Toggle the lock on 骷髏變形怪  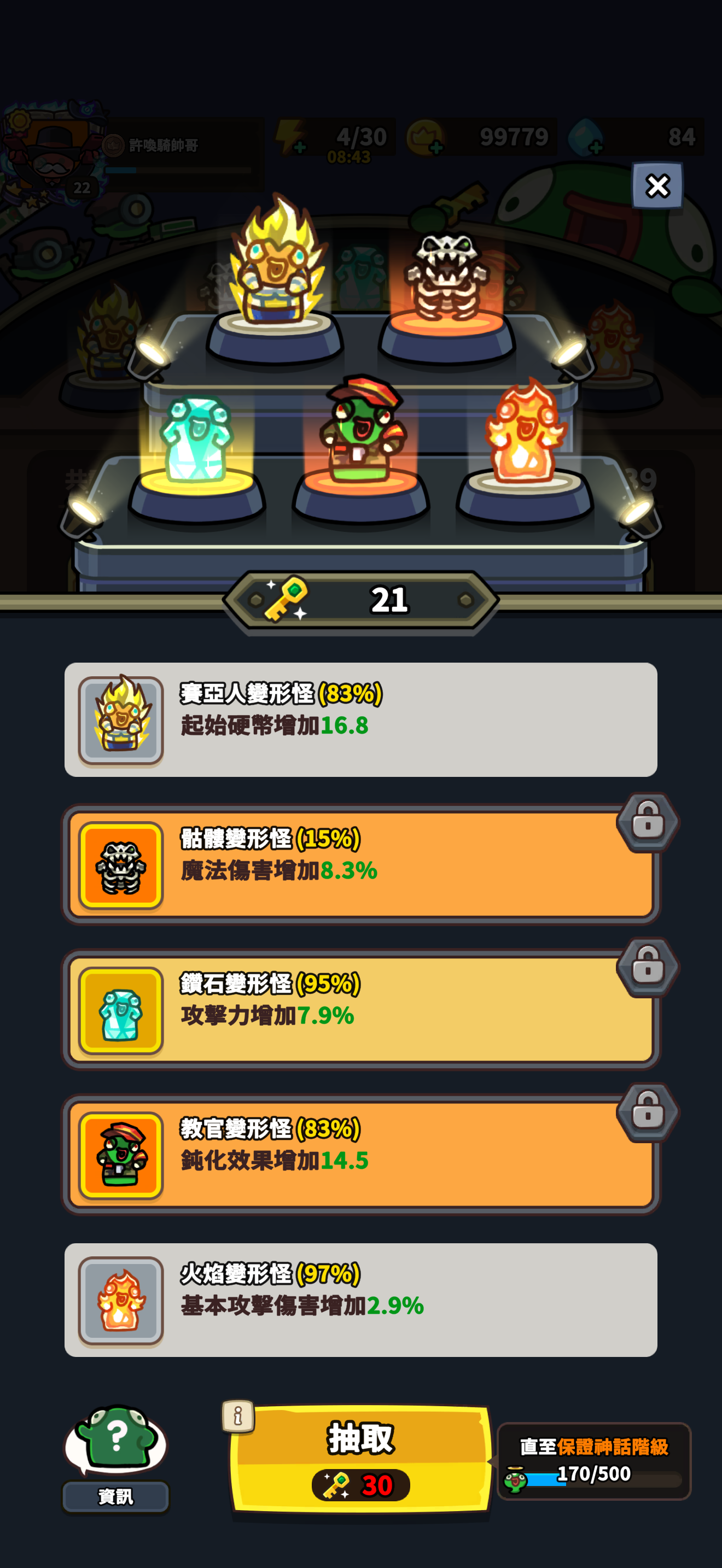[647, 822]
